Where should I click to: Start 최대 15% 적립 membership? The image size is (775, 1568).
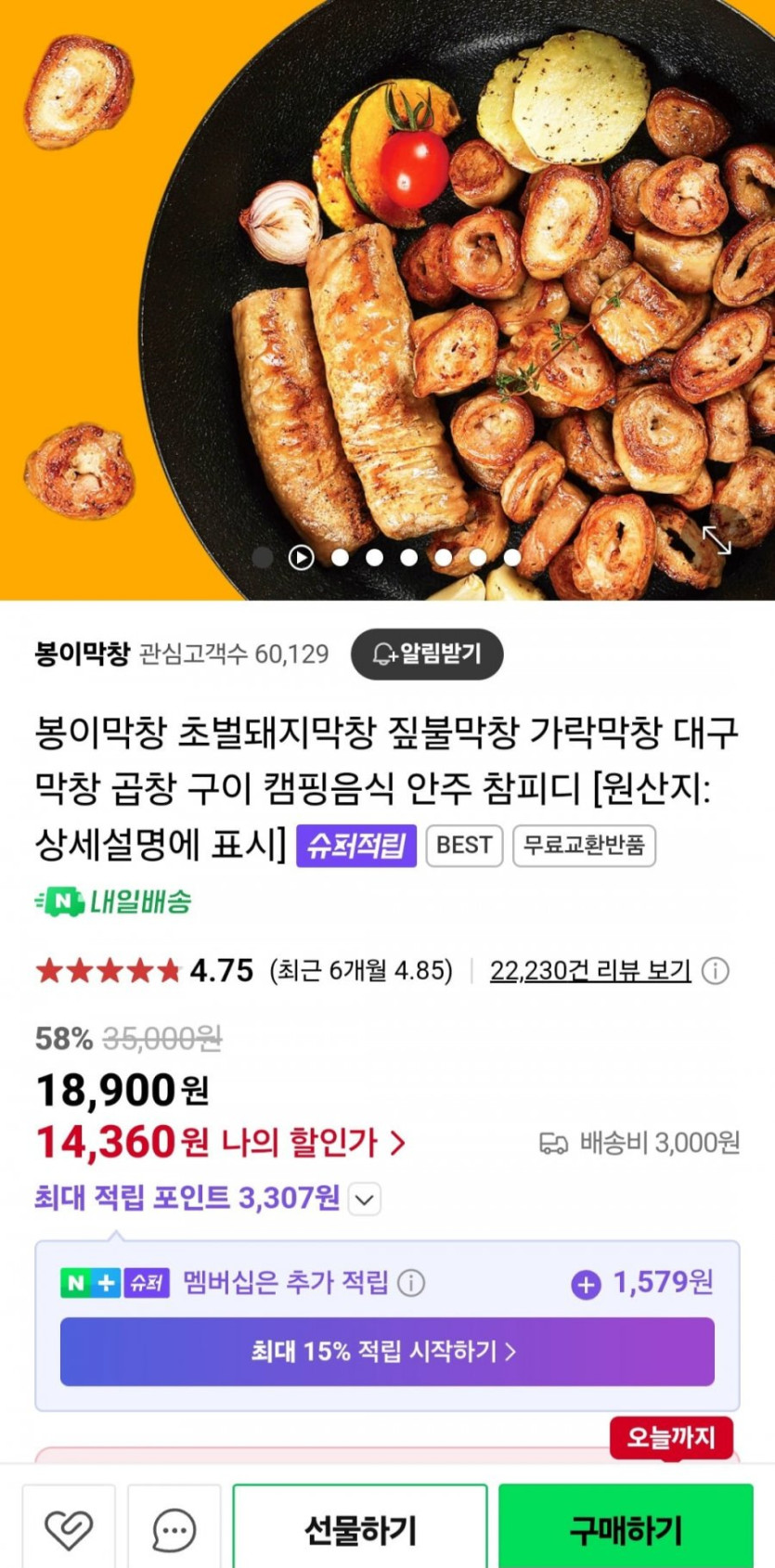[387, 1351]
